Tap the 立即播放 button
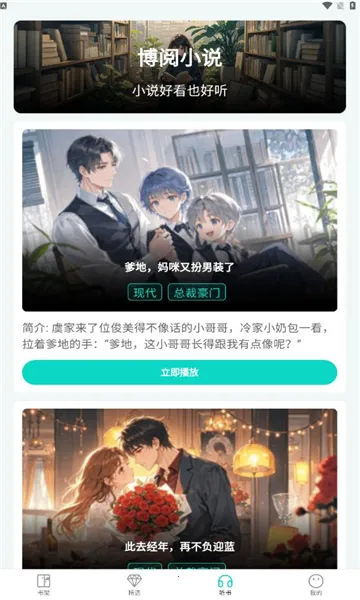 click(x=179, y=372)
